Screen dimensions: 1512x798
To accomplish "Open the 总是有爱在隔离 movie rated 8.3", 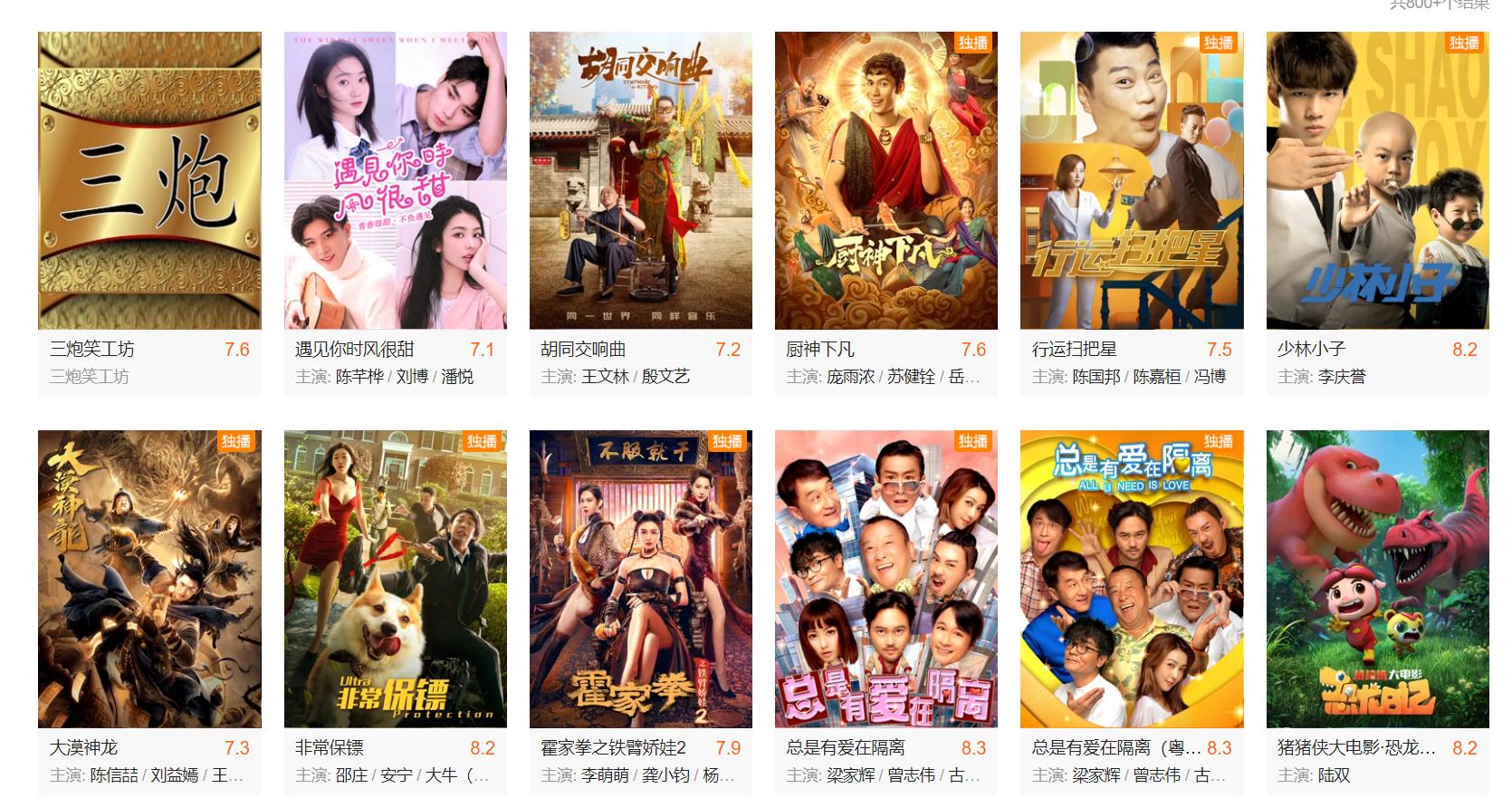I will pos(885,580).
